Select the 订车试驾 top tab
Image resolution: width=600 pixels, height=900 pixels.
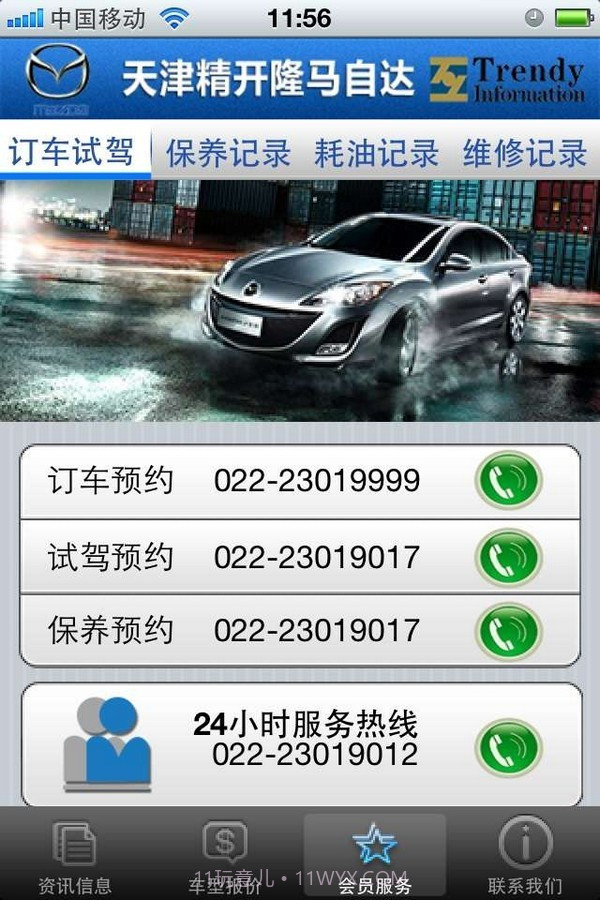pyautogui.click(x=72, y=152)
